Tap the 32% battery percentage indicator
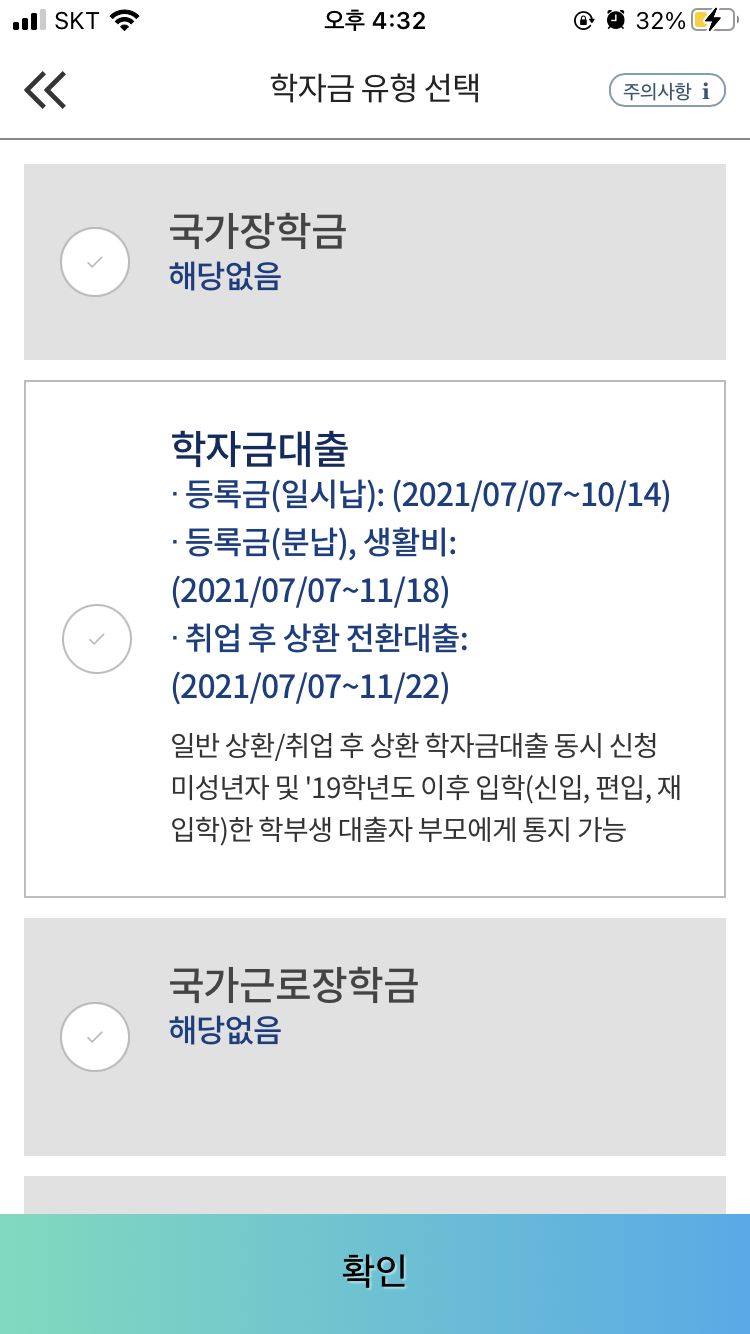 [662, 18]
